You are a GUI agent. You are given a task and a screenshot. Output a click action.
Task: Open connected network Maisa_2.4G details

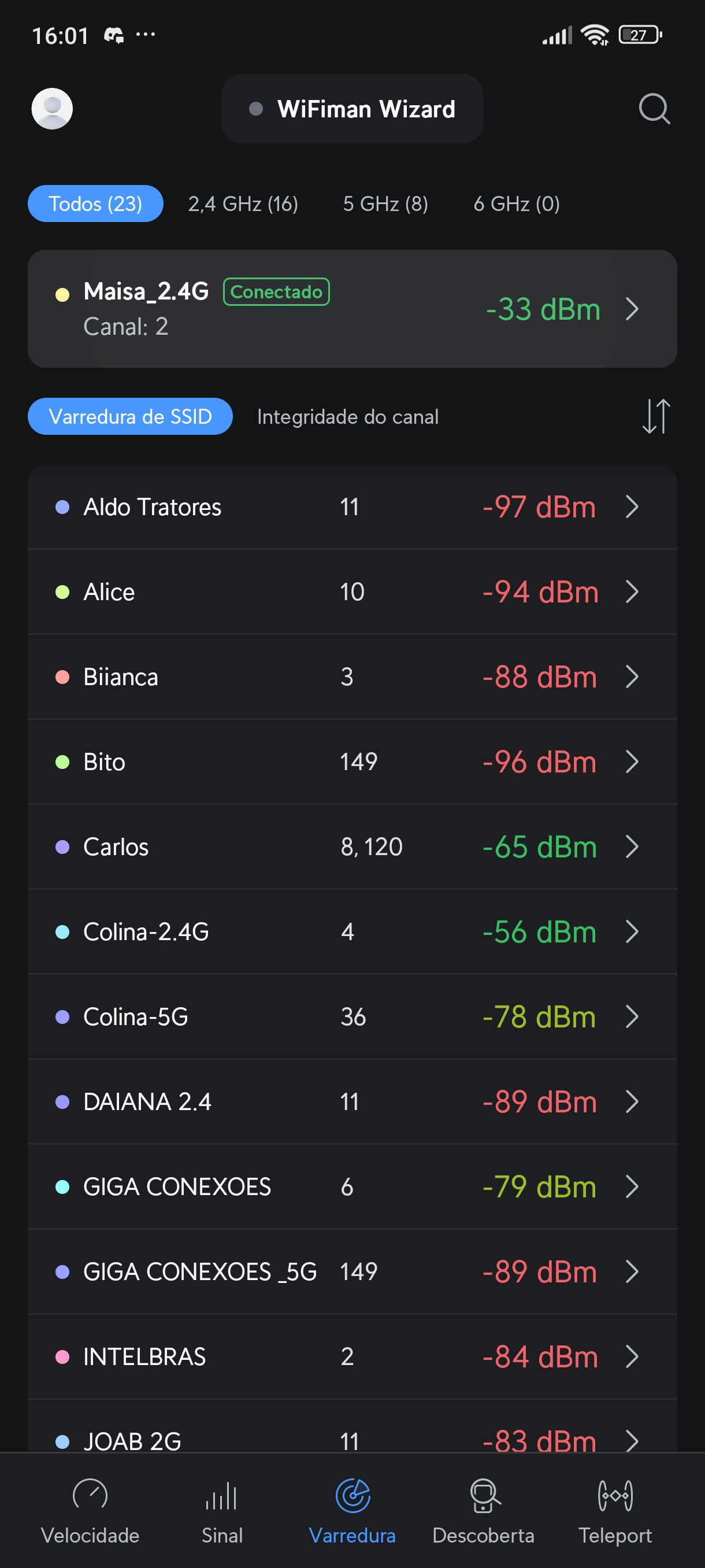tap(352, 309)
